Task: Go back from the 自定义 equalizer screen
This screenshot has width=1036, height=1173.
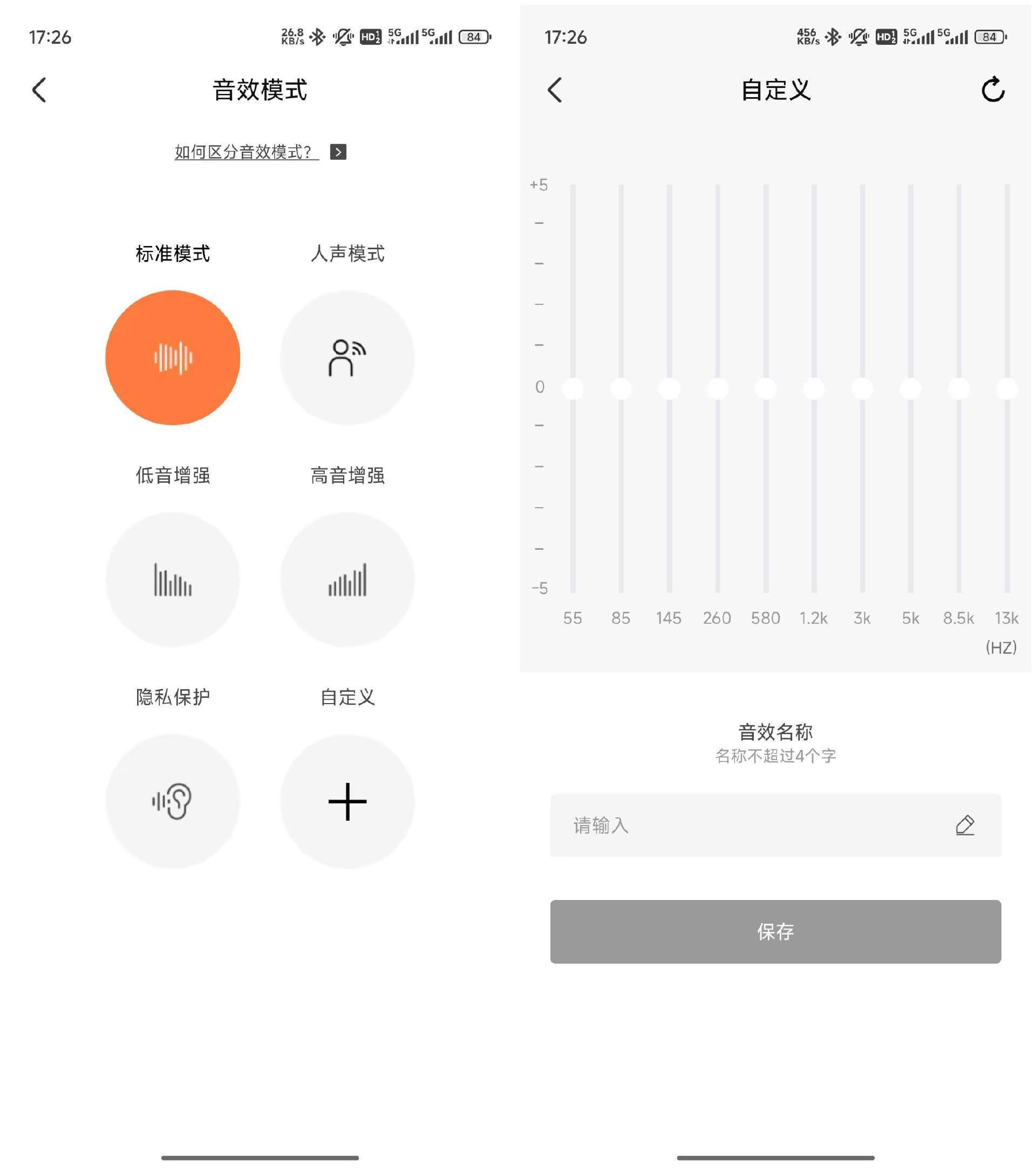Action: click(555, 90)
